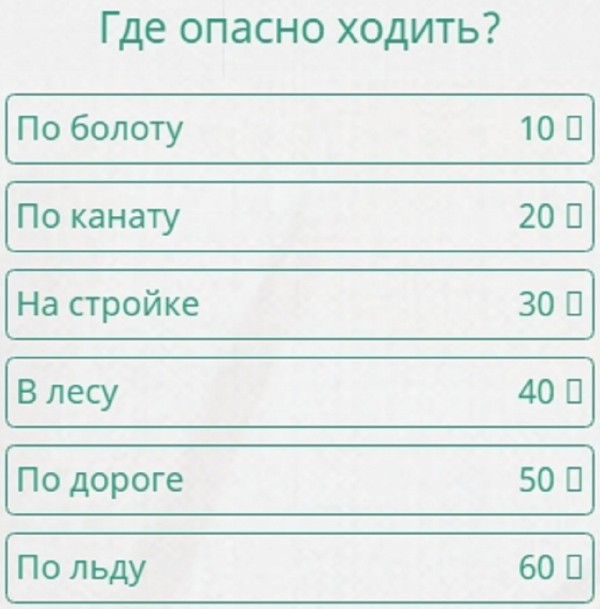Screen dimensions: 600x609
Task: Pick the По дороге answer
Action: 300,480
